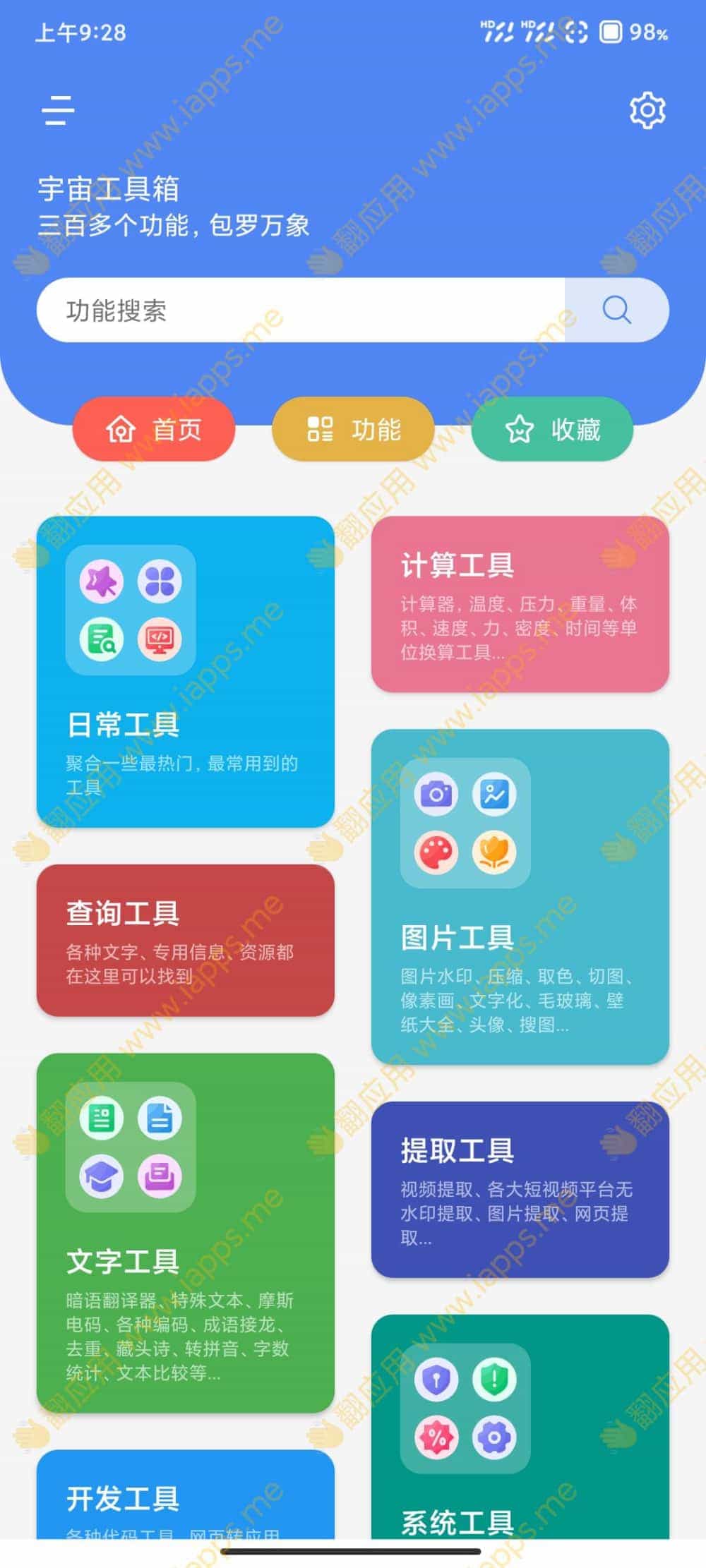Switch to the 功能 tab
706x1568 pixels.
[x=353, y=429]
